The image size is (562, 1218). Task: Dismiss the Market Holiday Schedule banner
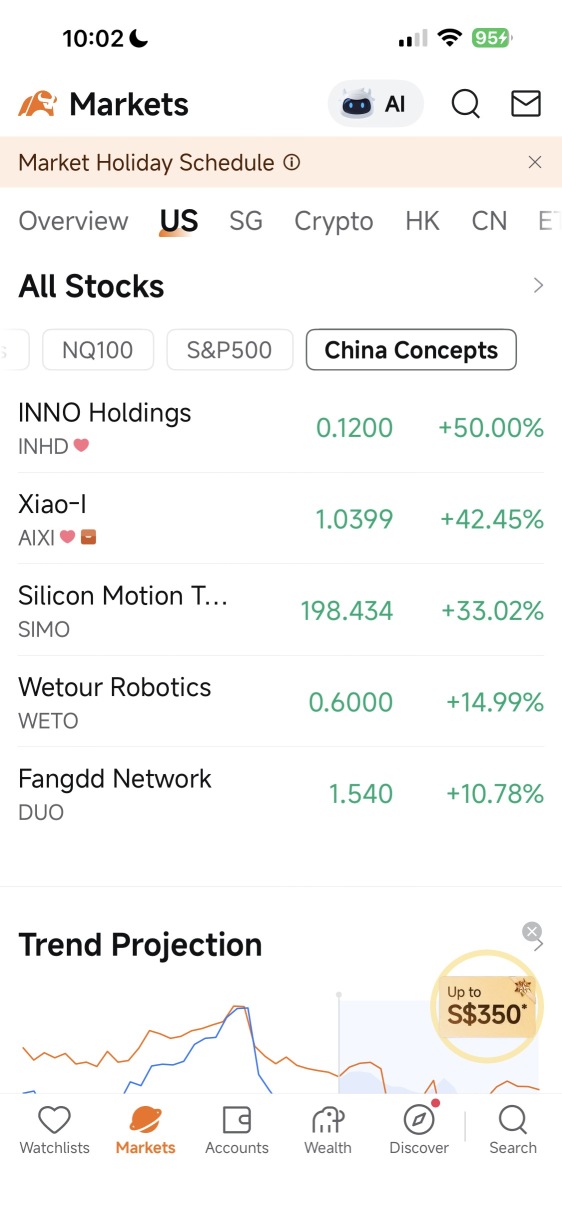pos(535,162)
